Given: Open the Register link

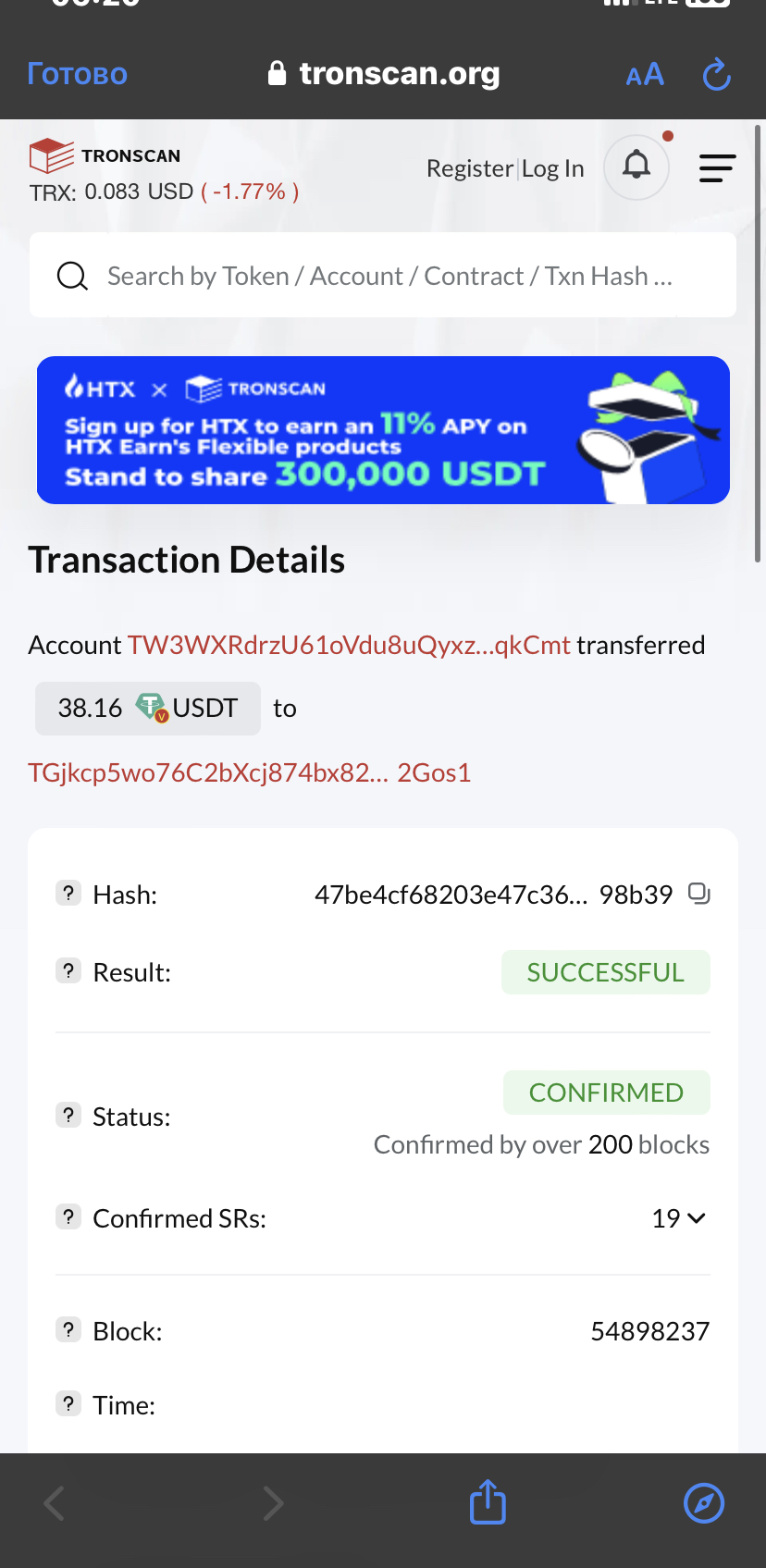Looking at the screenshot, I should click(469, 168).
